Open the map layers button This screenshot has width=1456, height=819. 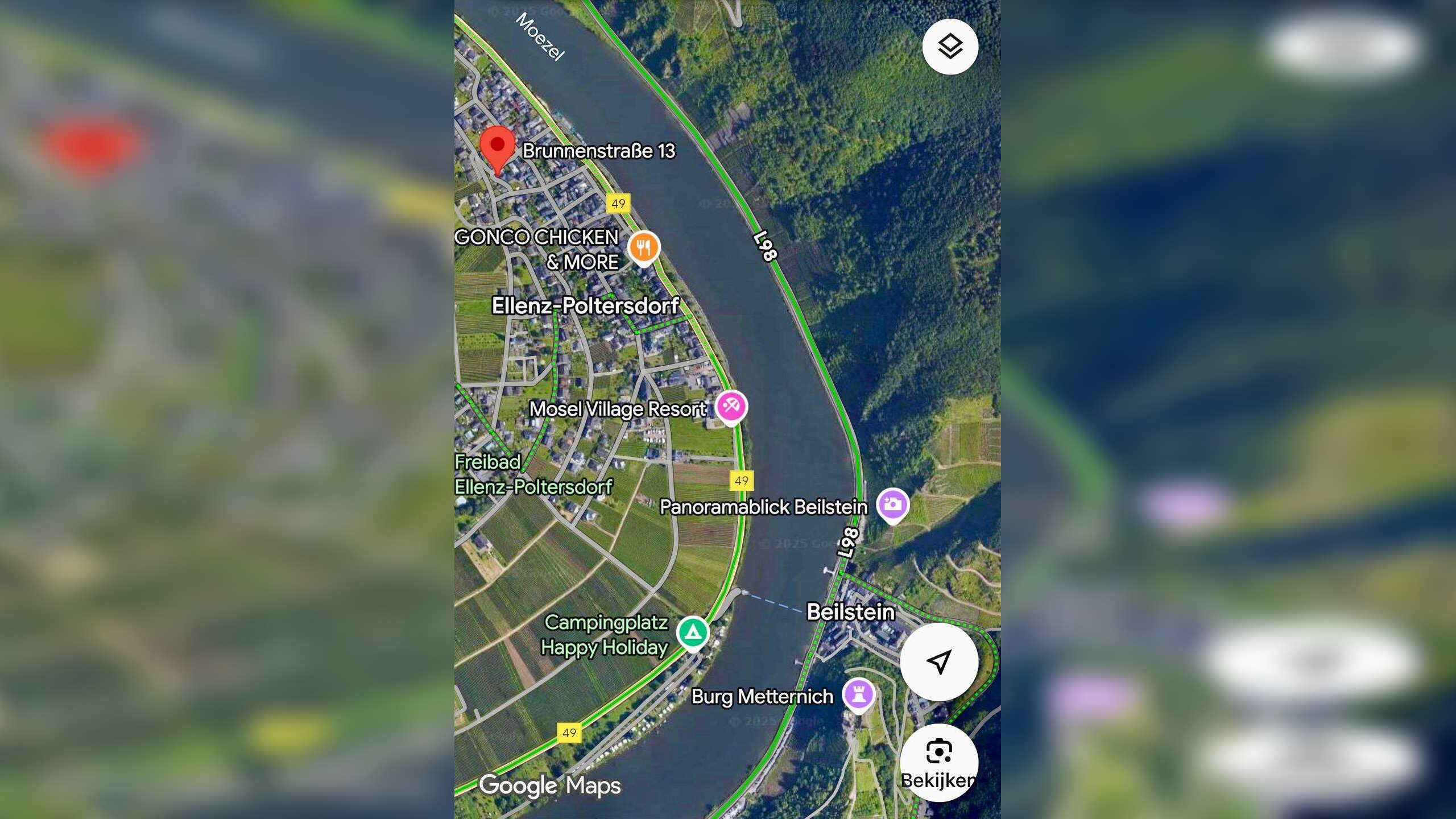click(950, 47)
